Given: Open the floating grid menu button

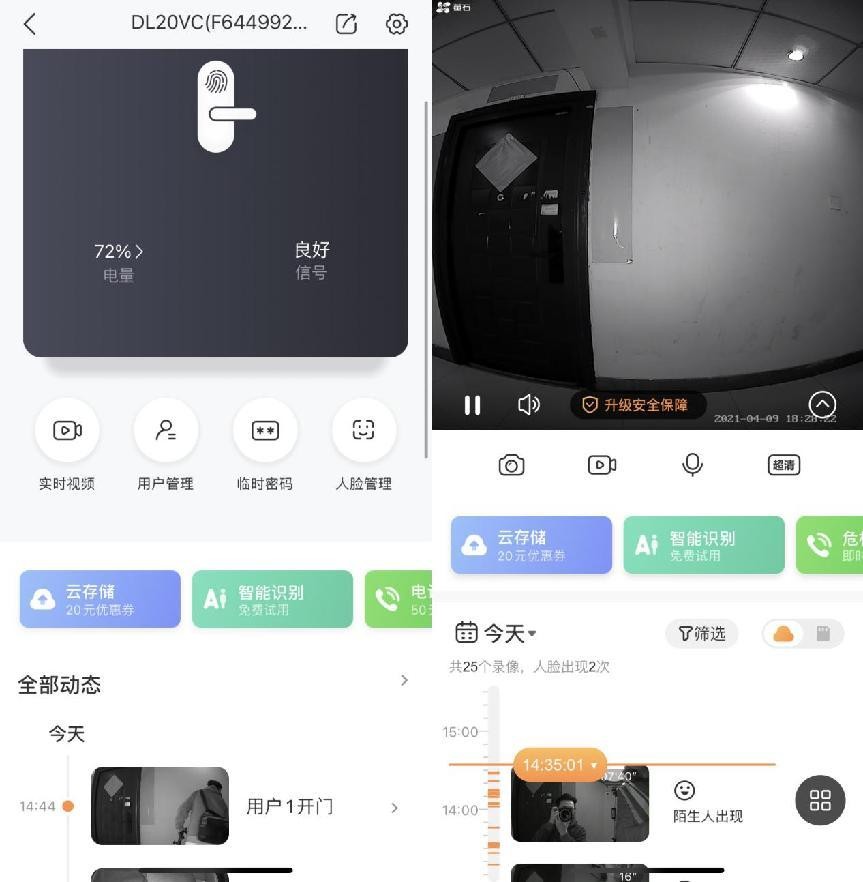Looking at the screenshot, I should [x=820, y=800].
